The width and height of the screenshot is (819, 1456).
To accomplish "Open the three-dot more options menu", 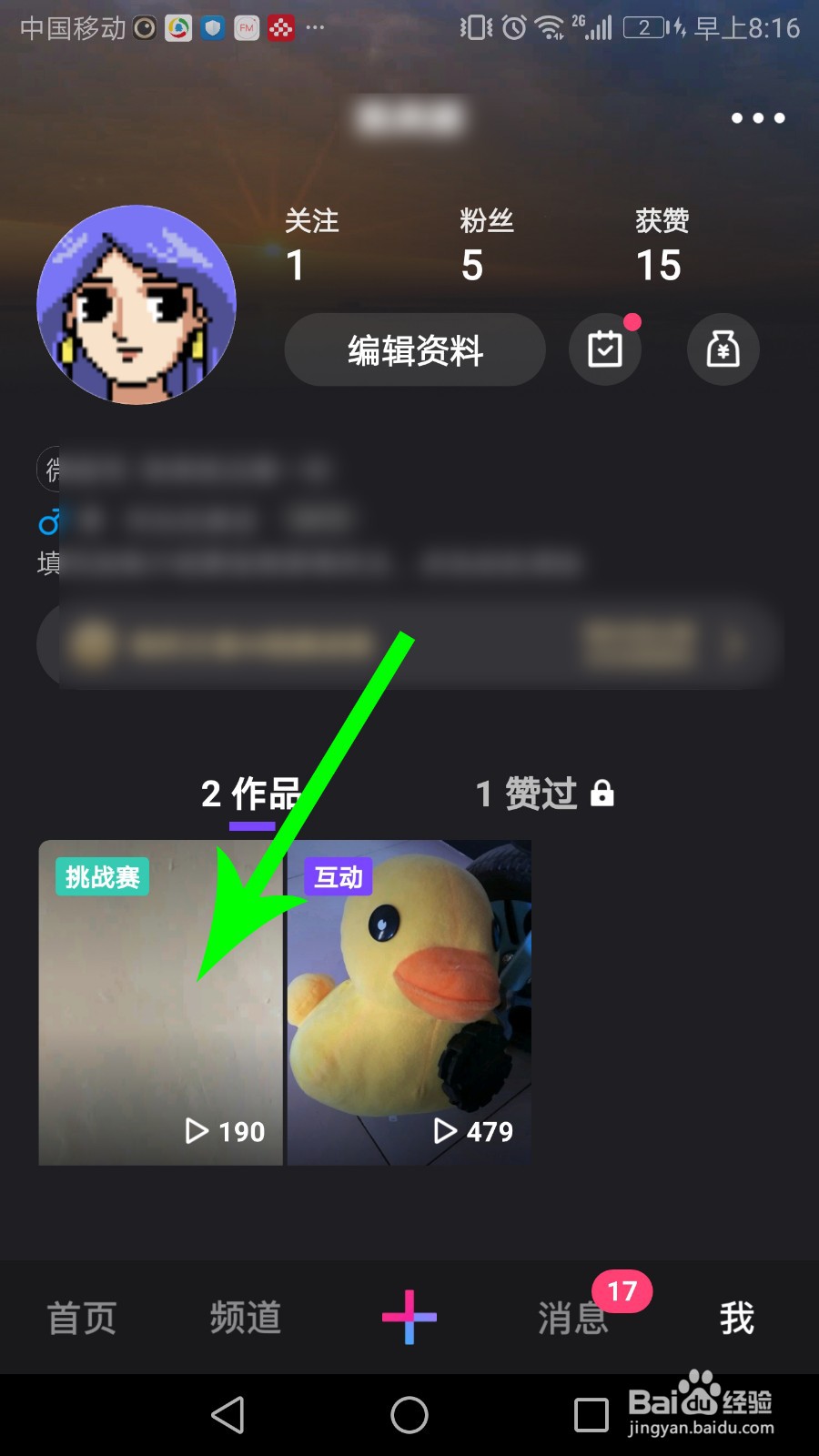I will pos(758,117).
